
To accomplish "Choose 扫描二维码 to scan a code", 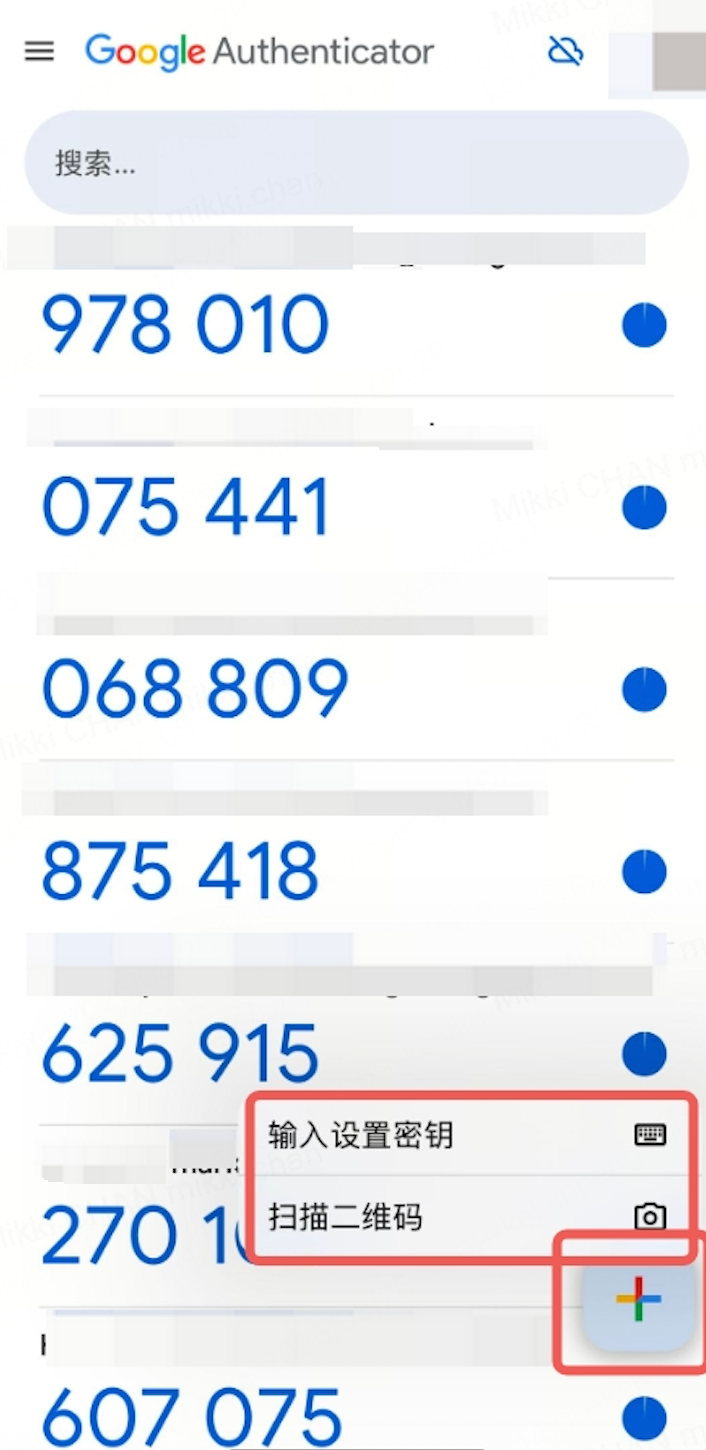I will click(x=468, y=1217).
